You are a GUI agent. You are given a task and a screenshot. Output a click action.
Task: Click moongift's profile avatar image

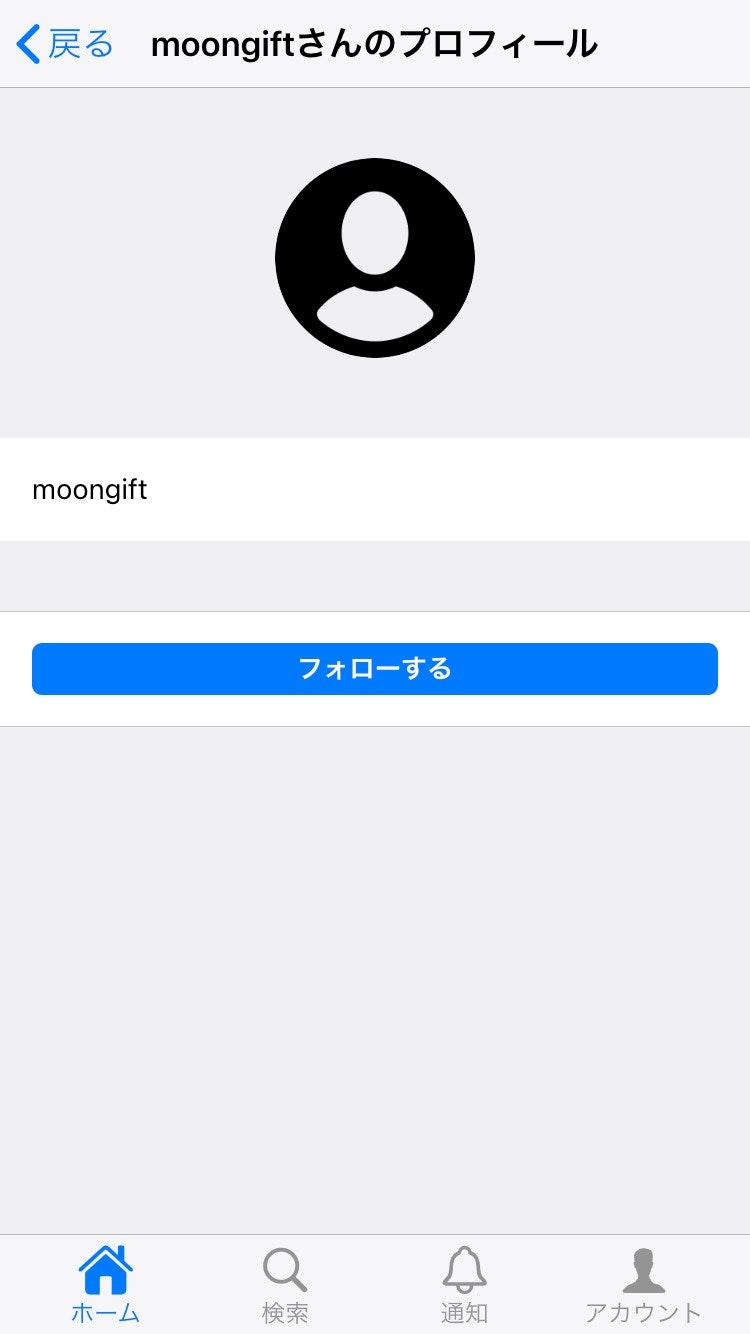click(375, 257)
